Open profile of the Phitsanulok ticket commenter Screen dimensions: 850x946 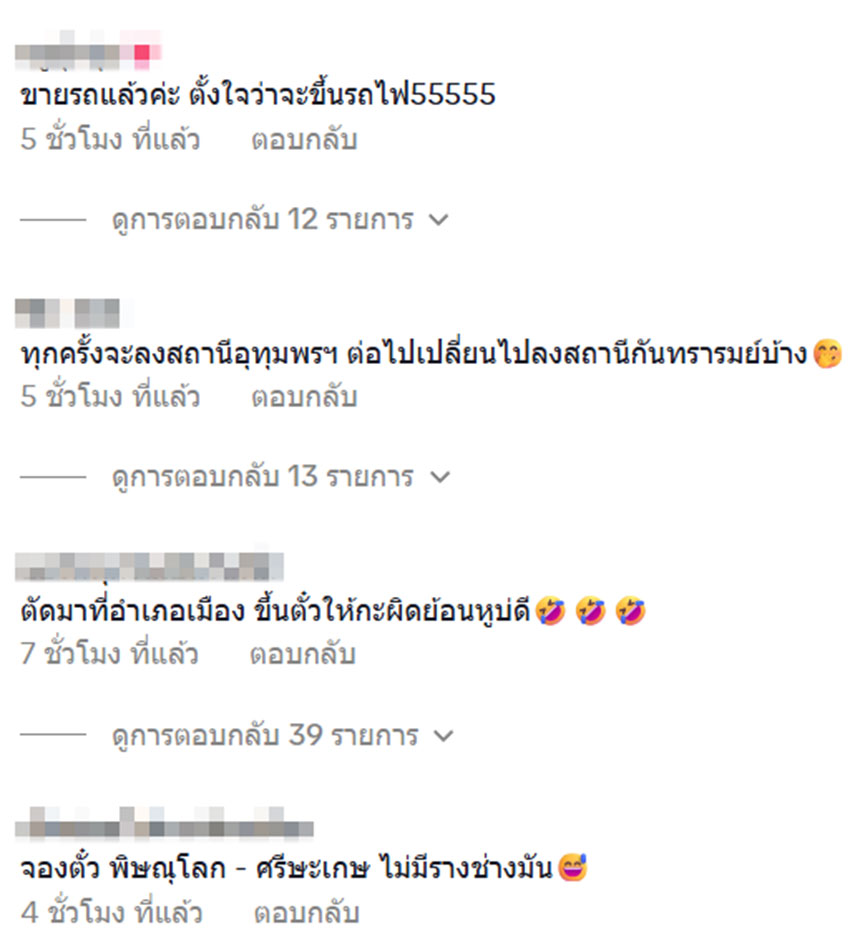[x=165, y=828]
